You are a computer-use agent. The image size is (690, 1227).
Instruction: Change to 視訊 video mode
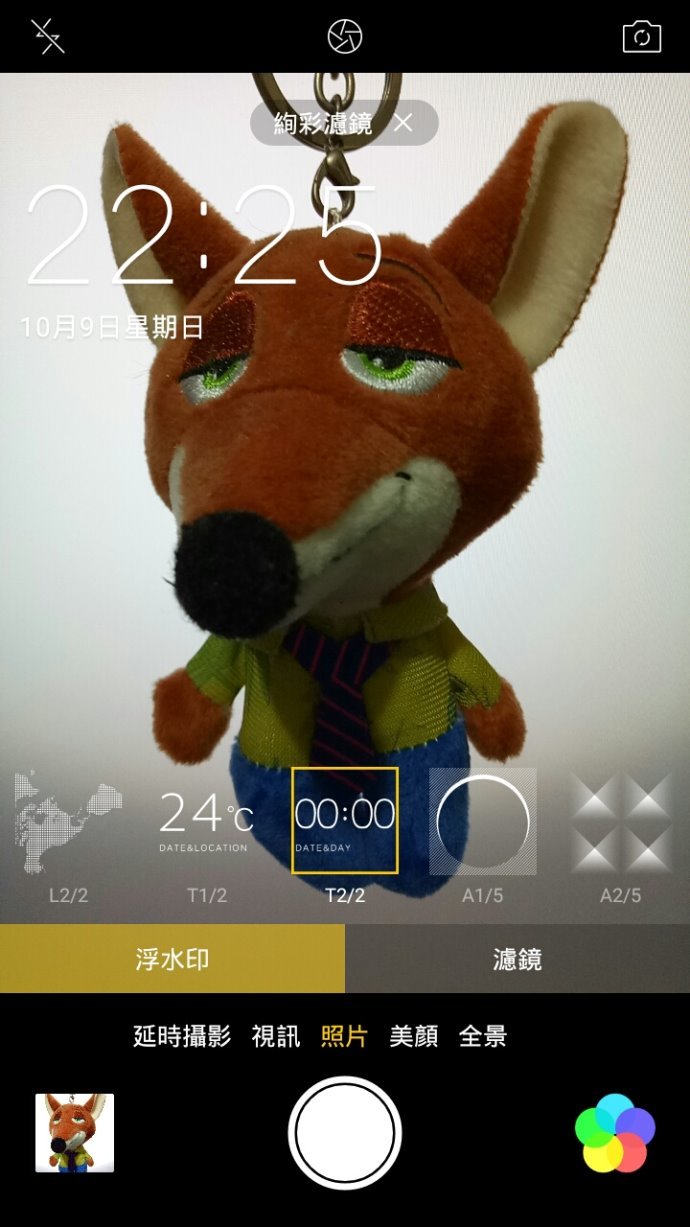[276, 1036]
